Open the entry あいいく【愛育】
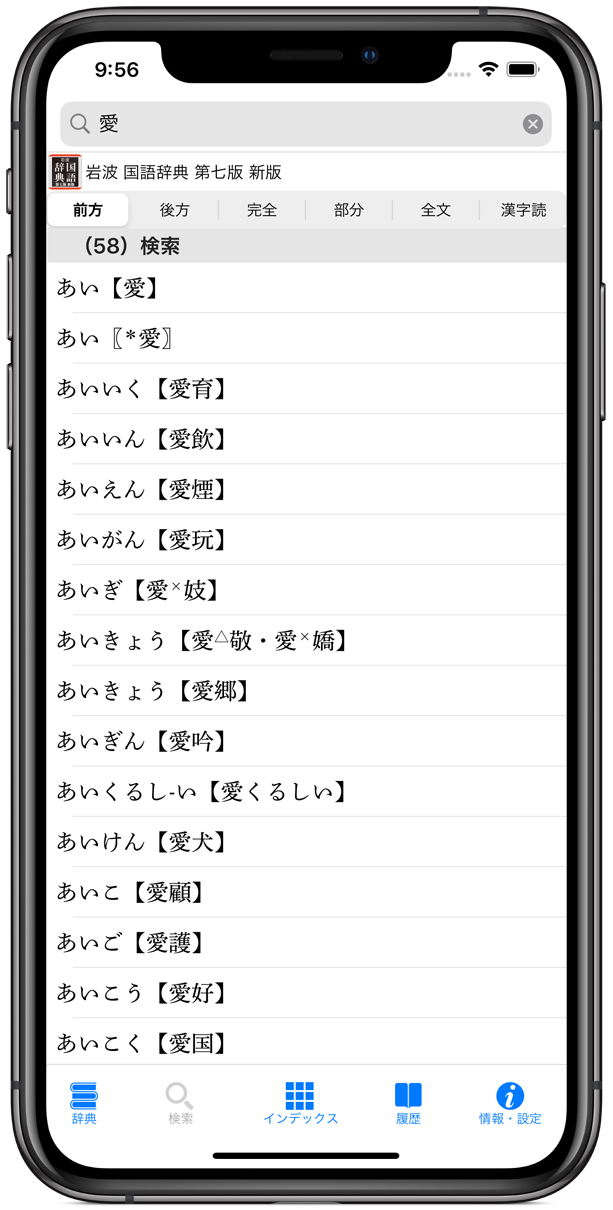This screenshot has width=613, height=1210. coord(300,389)
